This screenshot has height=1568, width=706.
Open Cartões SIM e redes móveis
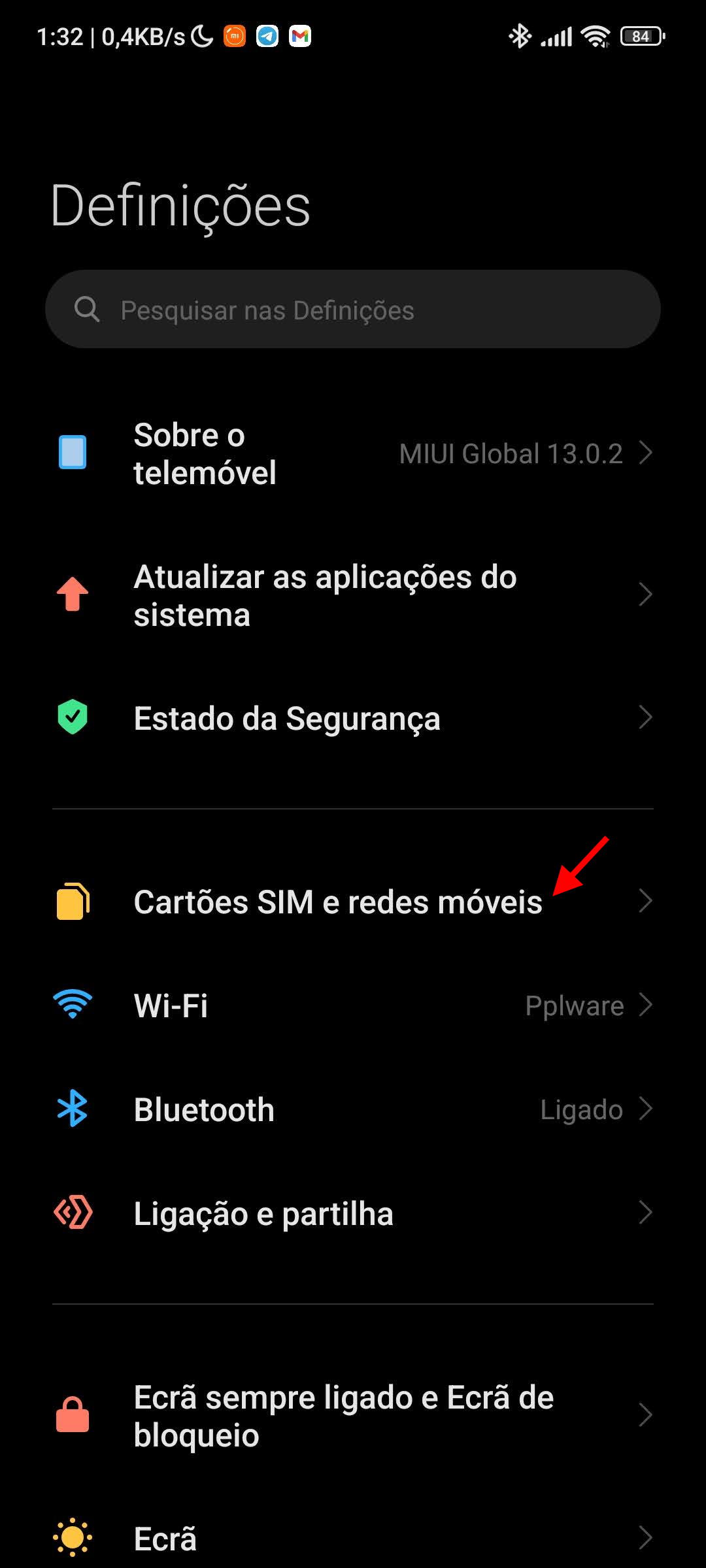point(353,902)
